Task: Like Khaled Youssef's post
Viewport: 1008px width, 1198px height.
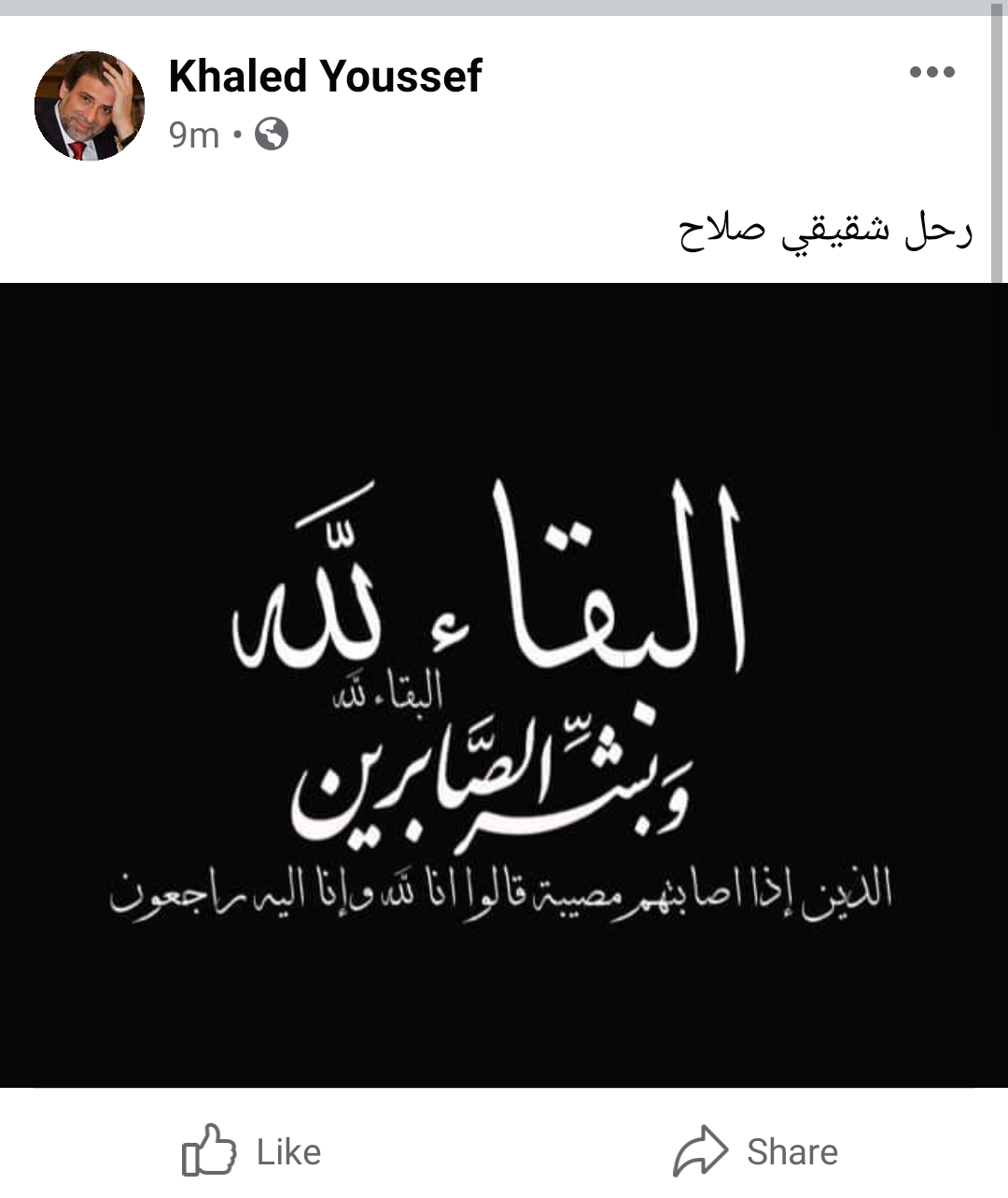Action: 252,1150
